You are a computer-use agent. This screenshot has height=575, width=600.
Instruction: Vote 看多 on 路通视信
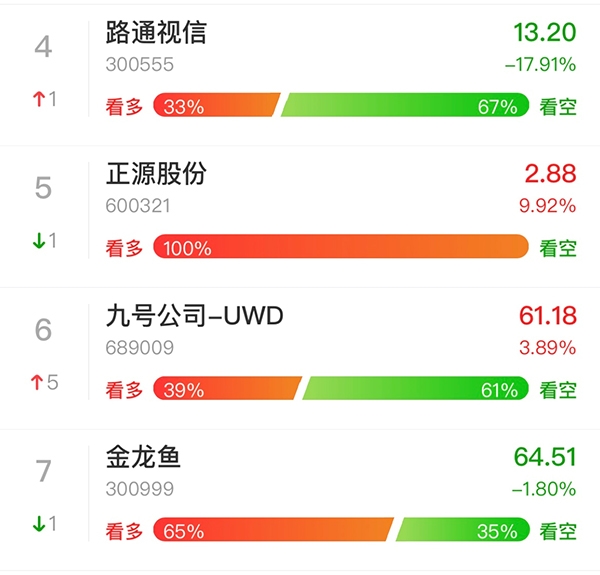pyautogui.click(x=124, y=107)
